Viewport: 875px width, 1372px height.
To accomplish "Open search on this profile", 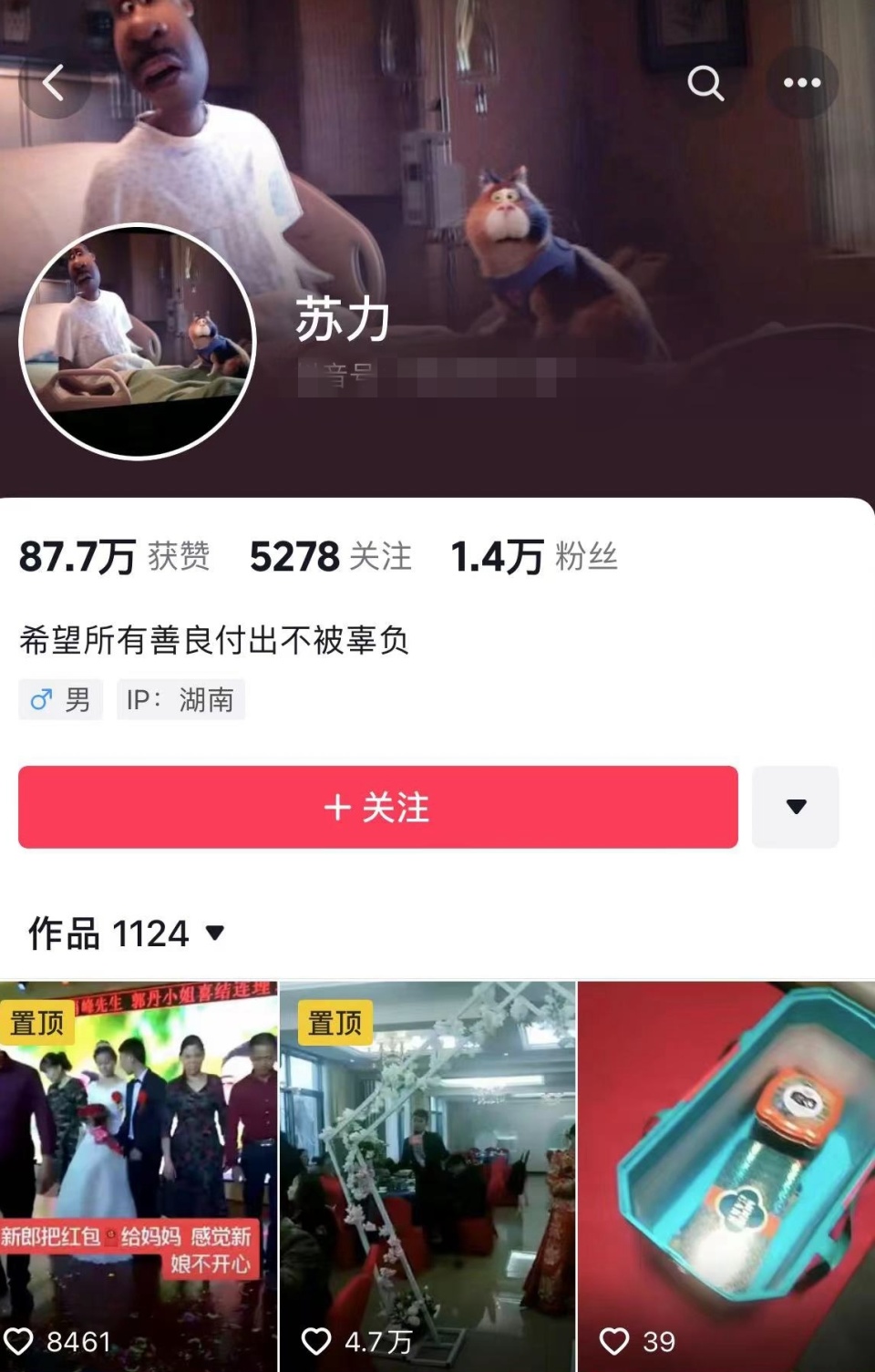I will (705, 83).
